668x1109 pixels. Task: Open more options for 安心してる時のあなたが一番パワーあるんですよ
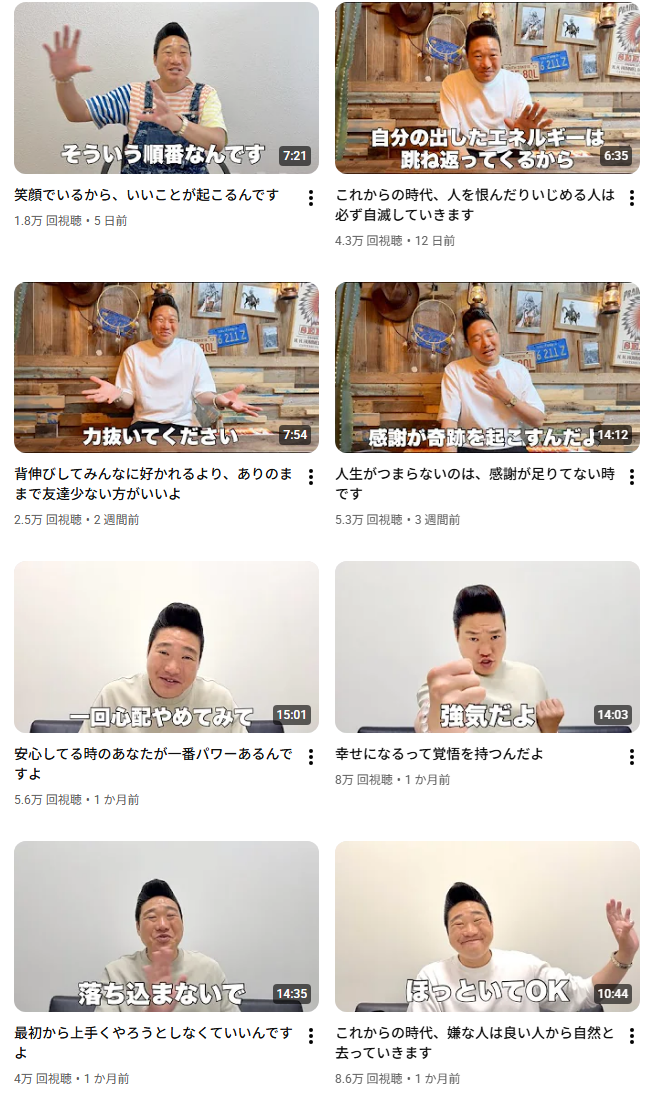point(311,757)
